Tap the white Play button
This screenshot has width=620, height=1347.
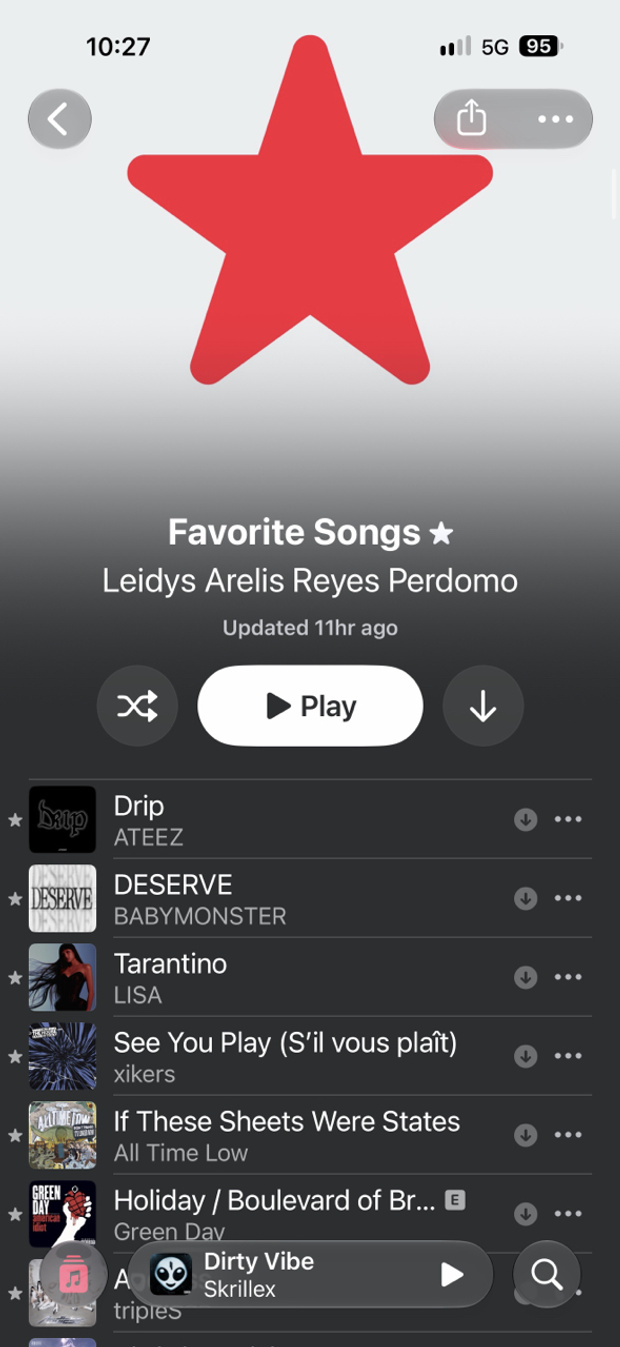pyautogui.click(x=310, y=706)
